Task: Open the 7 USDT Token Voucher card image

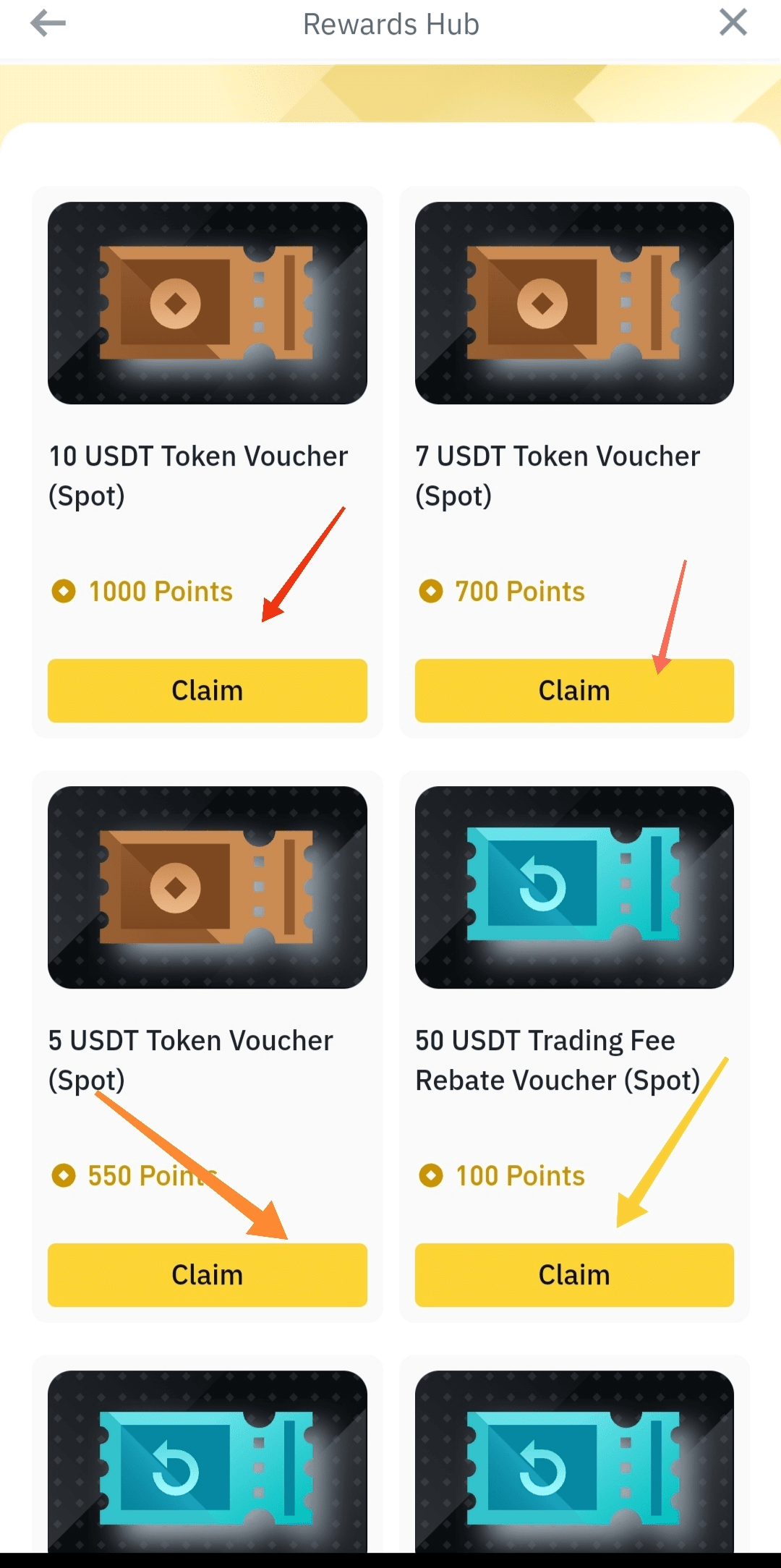Action: (x=573, y=303)
